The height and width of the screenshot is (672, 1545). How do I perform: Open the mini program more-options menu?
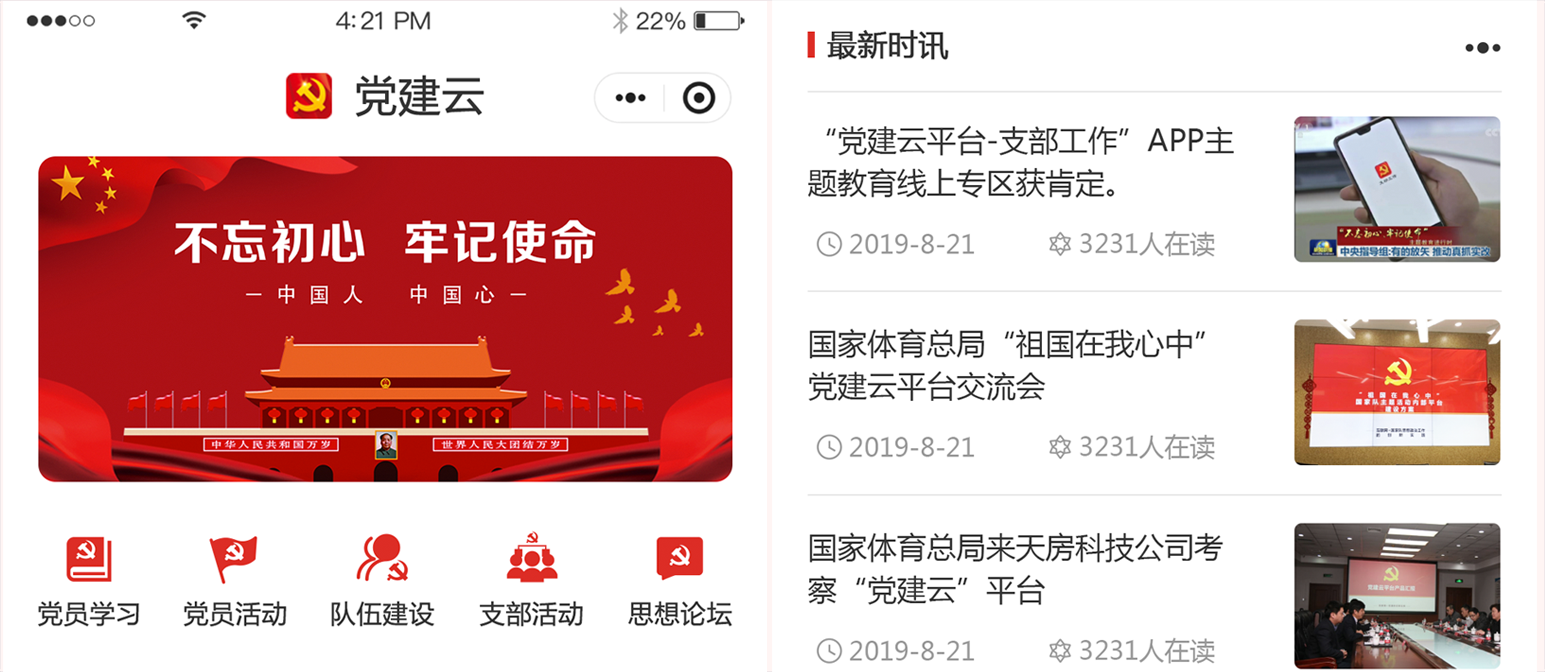pyautogui.click(x=630, y=98)
